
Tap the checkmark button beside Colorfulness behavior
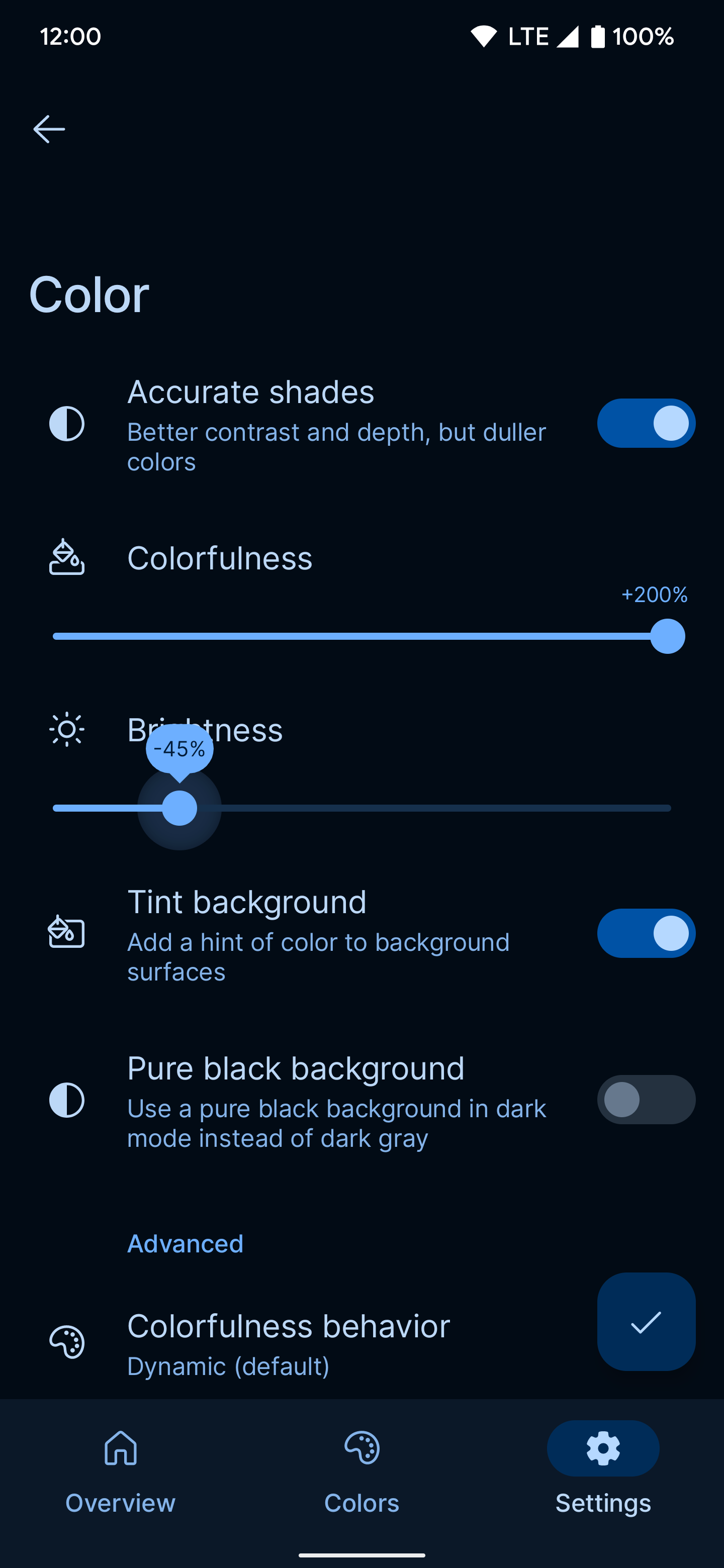(646, 1322)
